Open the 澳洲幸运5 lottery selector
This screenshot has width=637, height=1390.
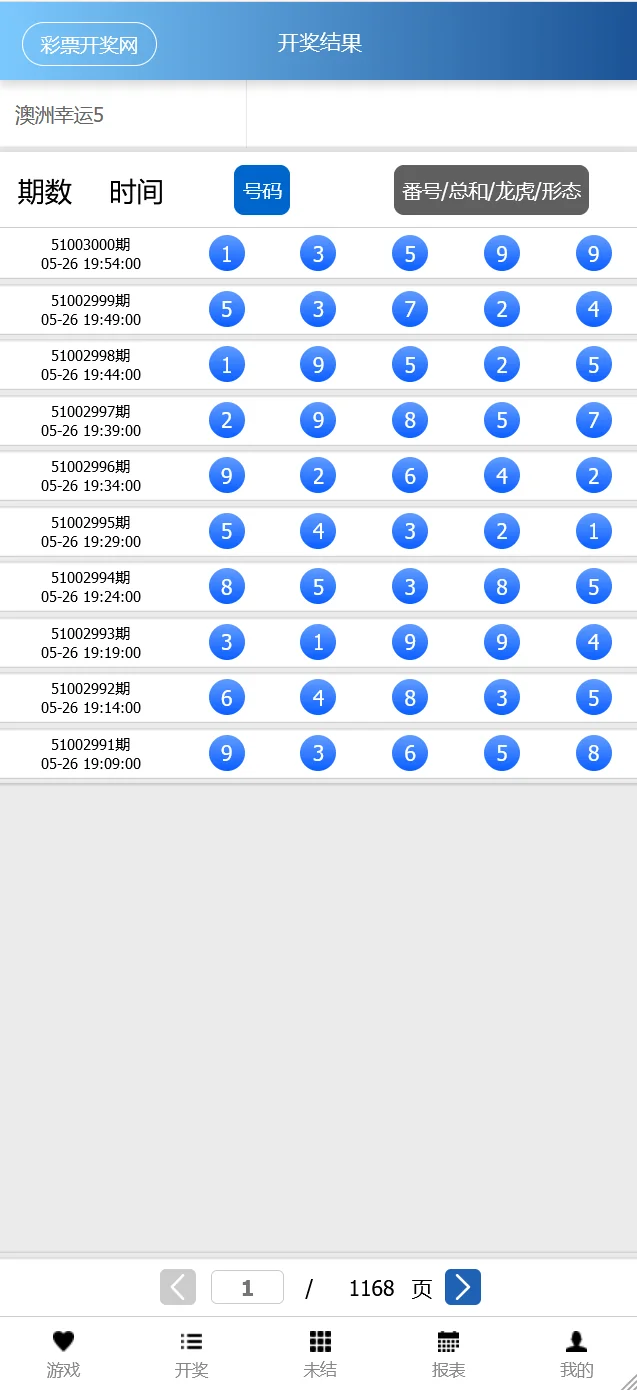[60, 115]
